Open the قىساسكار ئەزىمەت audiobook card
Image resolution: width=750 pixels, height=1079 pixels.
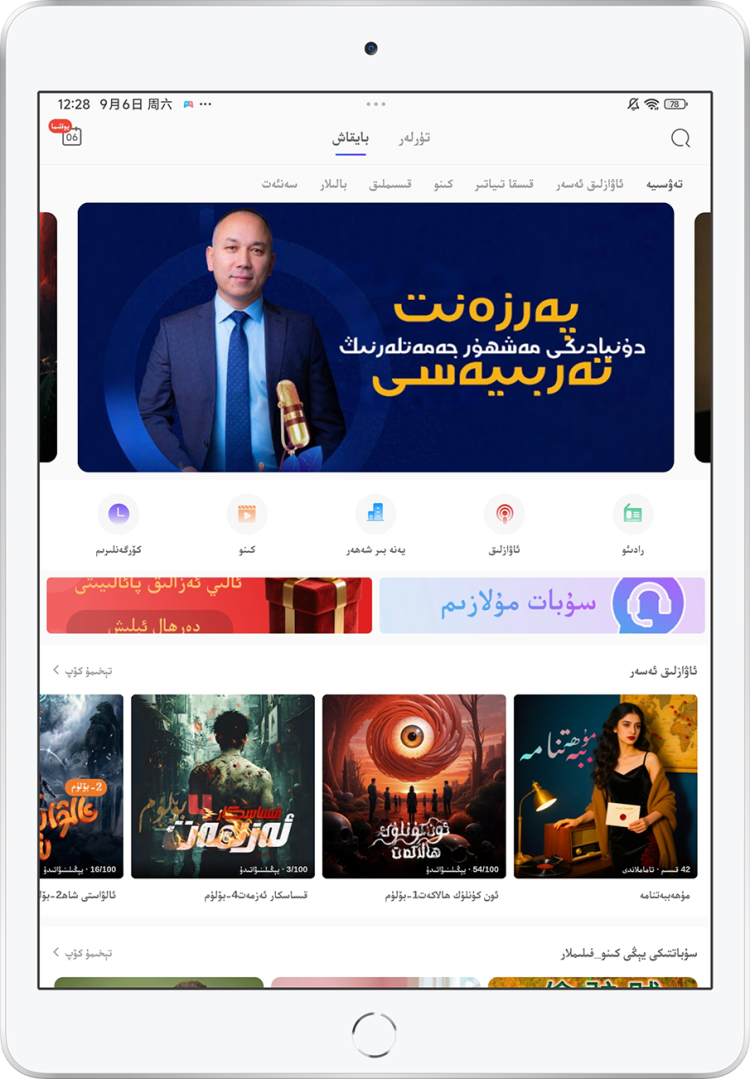tap(222, 786)
